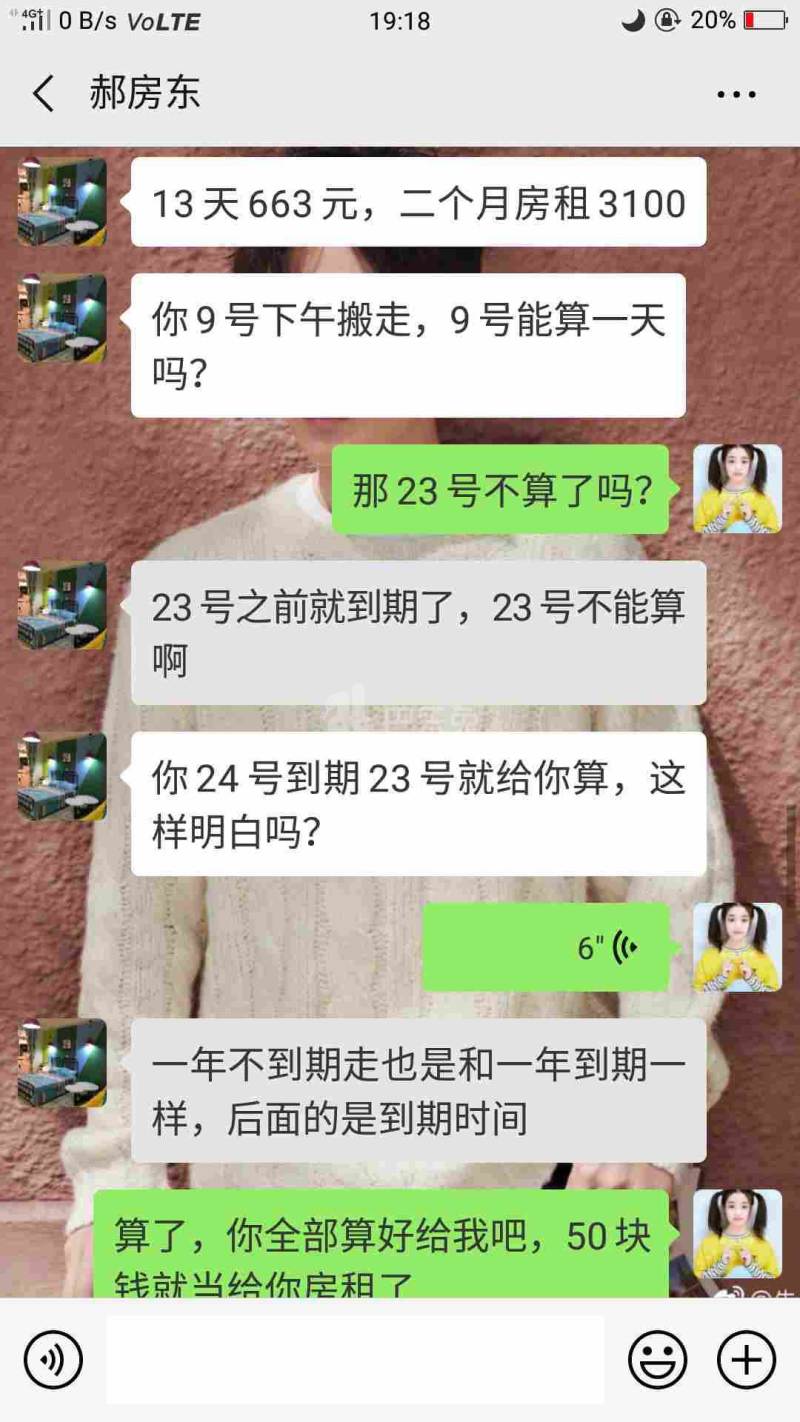Switch to voice input mode
This screenshot has width=800, height=1422.
pyautogui.click(x=53, y=1360)
